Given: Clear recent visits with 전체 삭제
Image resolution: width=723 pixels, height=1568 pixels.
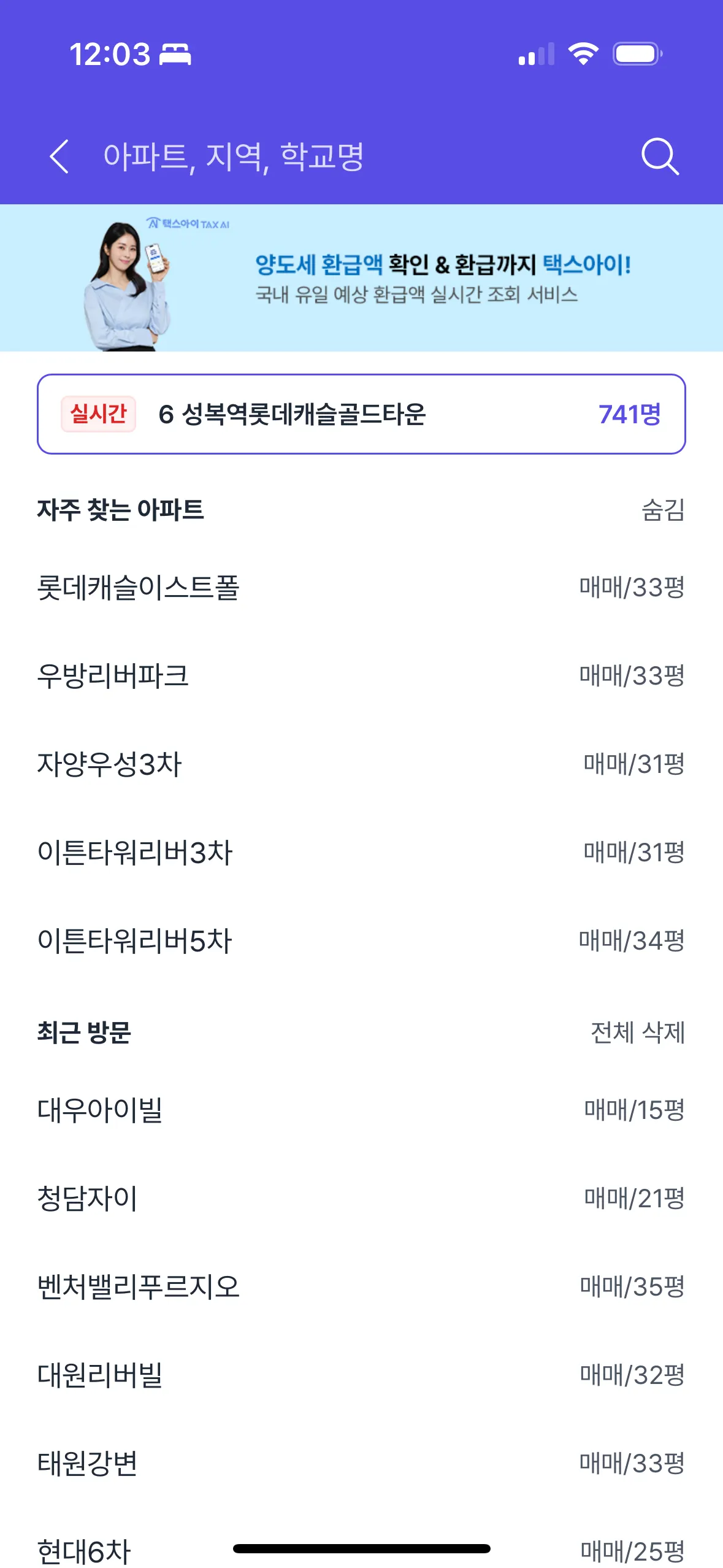Looking at the screenshot, I should coord(637,1032).
